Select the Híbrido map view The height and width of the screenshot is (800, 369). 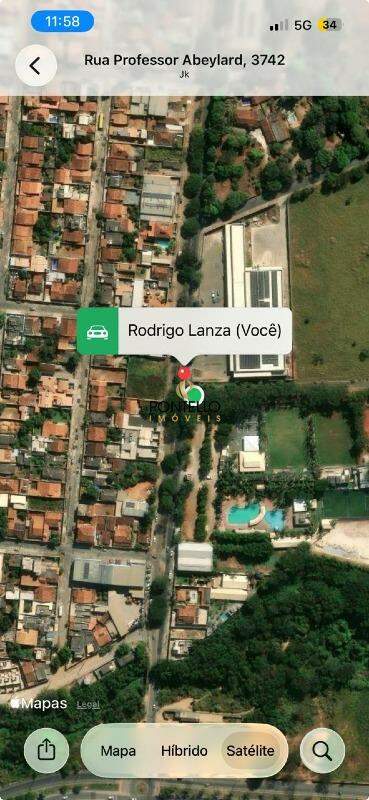click(x=184, y=751)
